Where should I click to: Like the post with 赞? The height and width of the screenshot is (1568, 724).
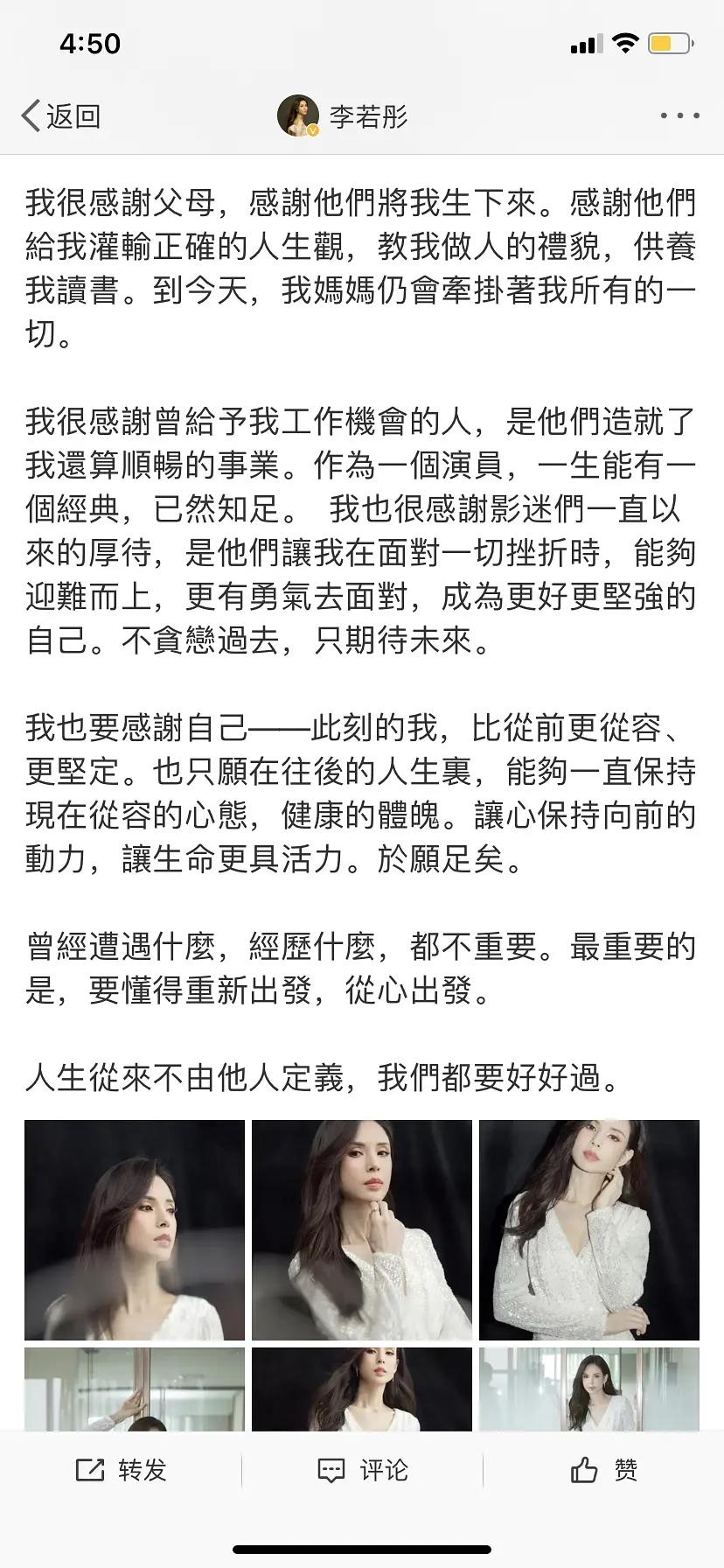(603, 1470)
